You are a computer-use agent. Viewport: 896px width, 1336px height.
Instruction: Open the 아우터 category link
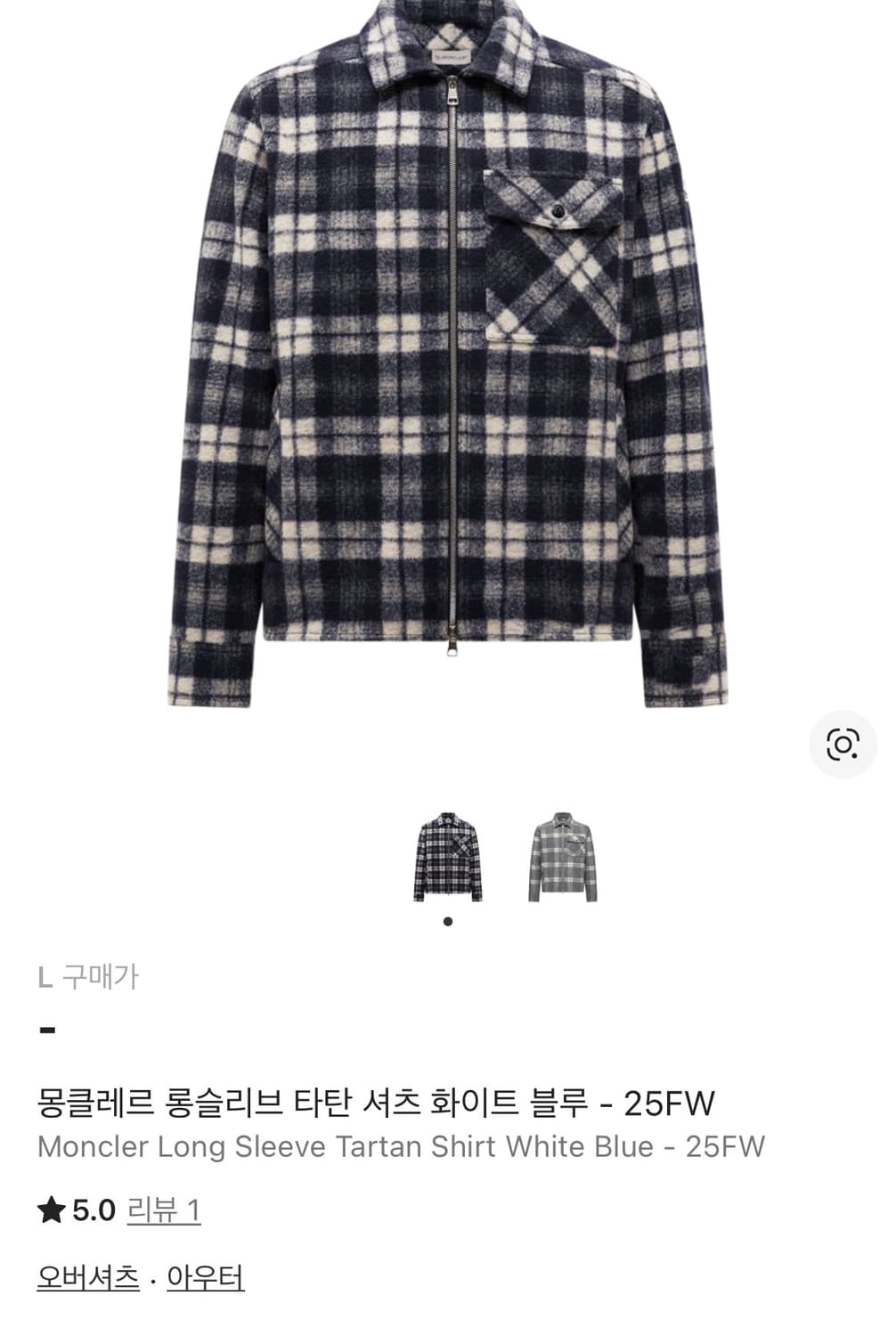(203, 1280)
